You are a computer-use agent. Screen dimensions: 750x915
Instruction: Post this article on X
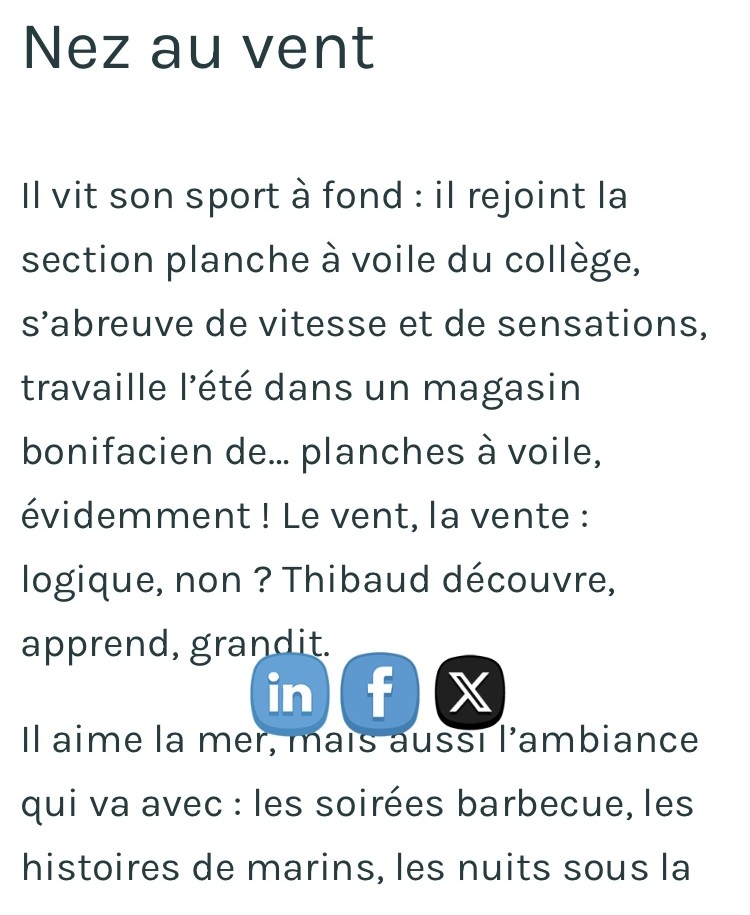[x=470, y=692]
